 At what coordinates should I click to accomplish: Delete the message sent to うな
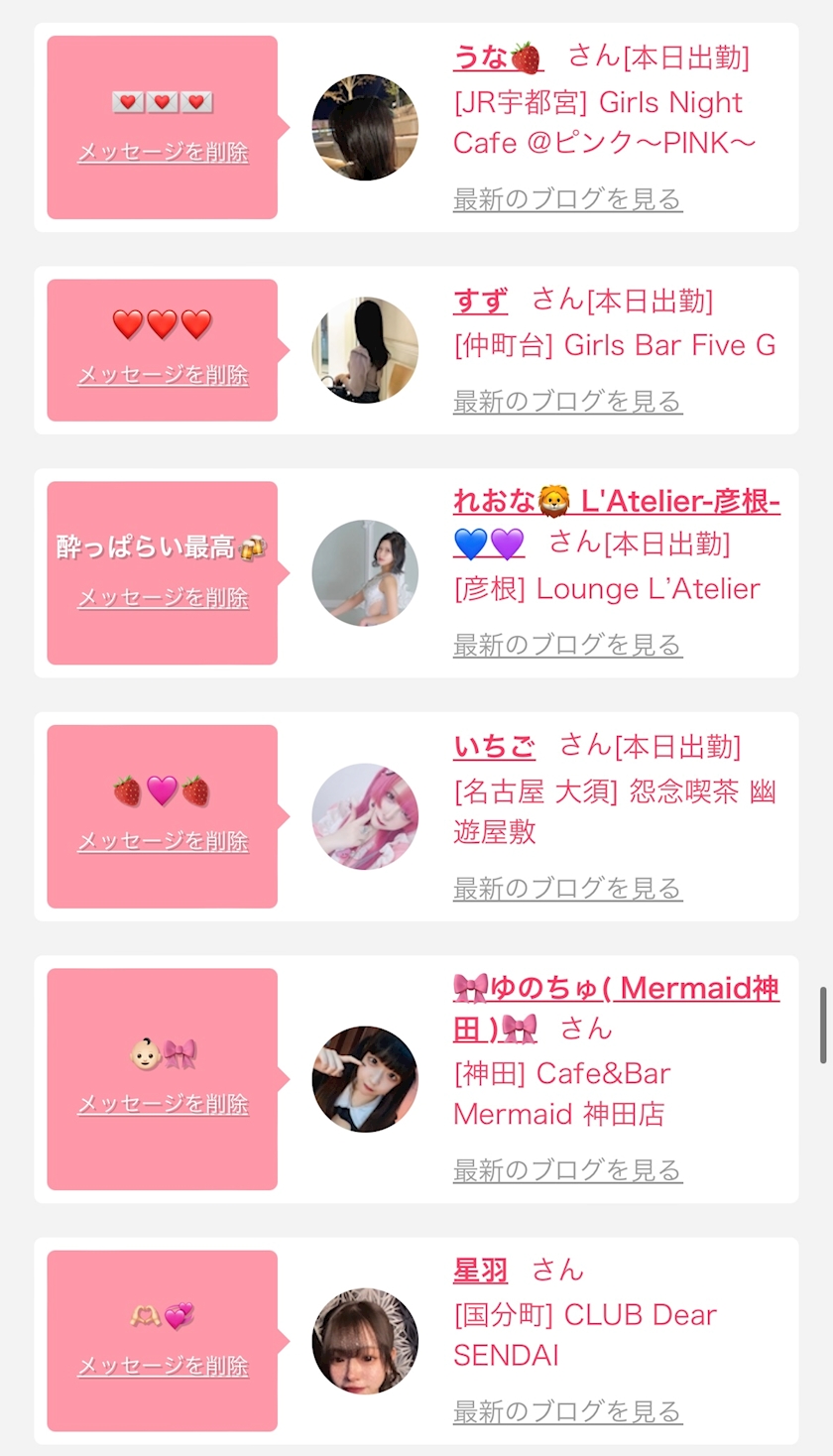[163, 153]
